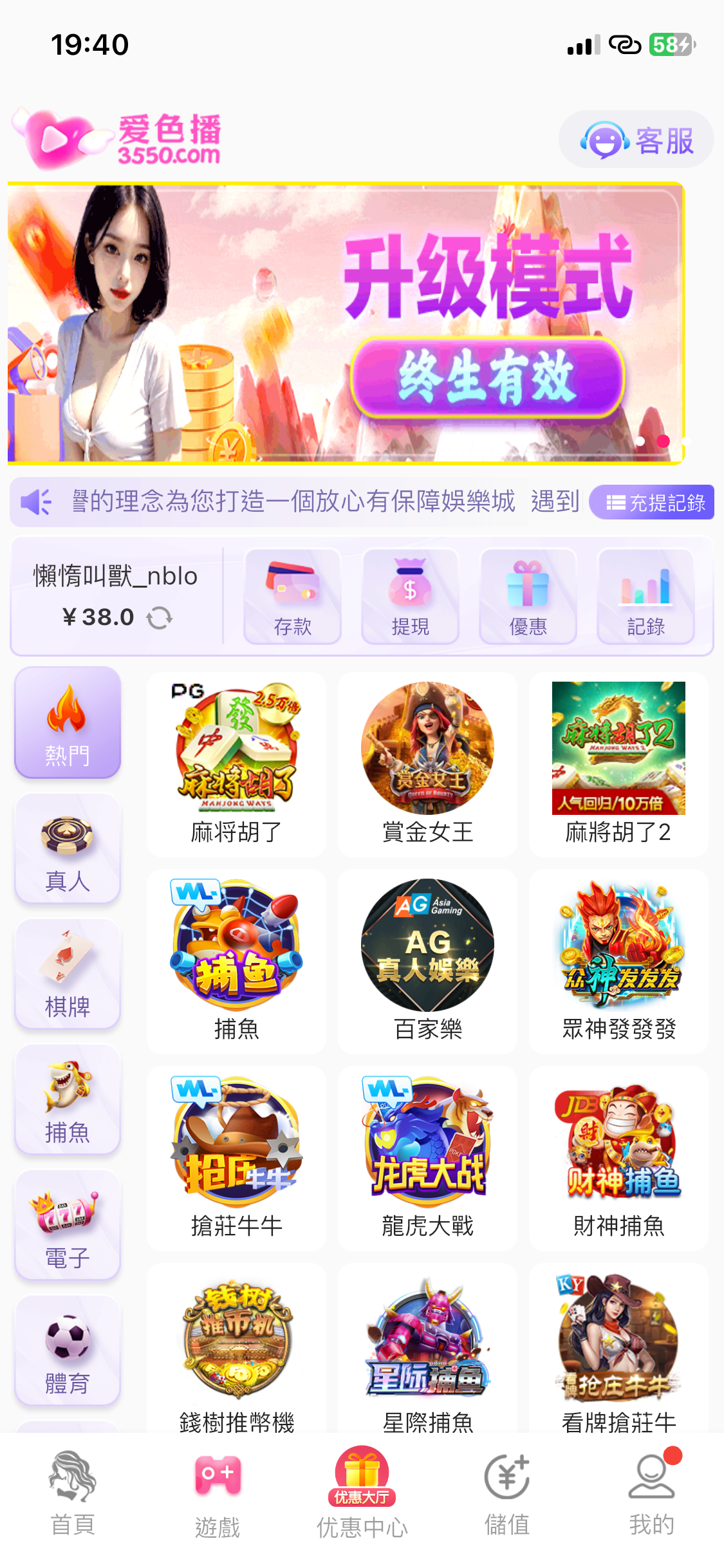Refresh the ¥38.0 balance

(x=159, y=618)
